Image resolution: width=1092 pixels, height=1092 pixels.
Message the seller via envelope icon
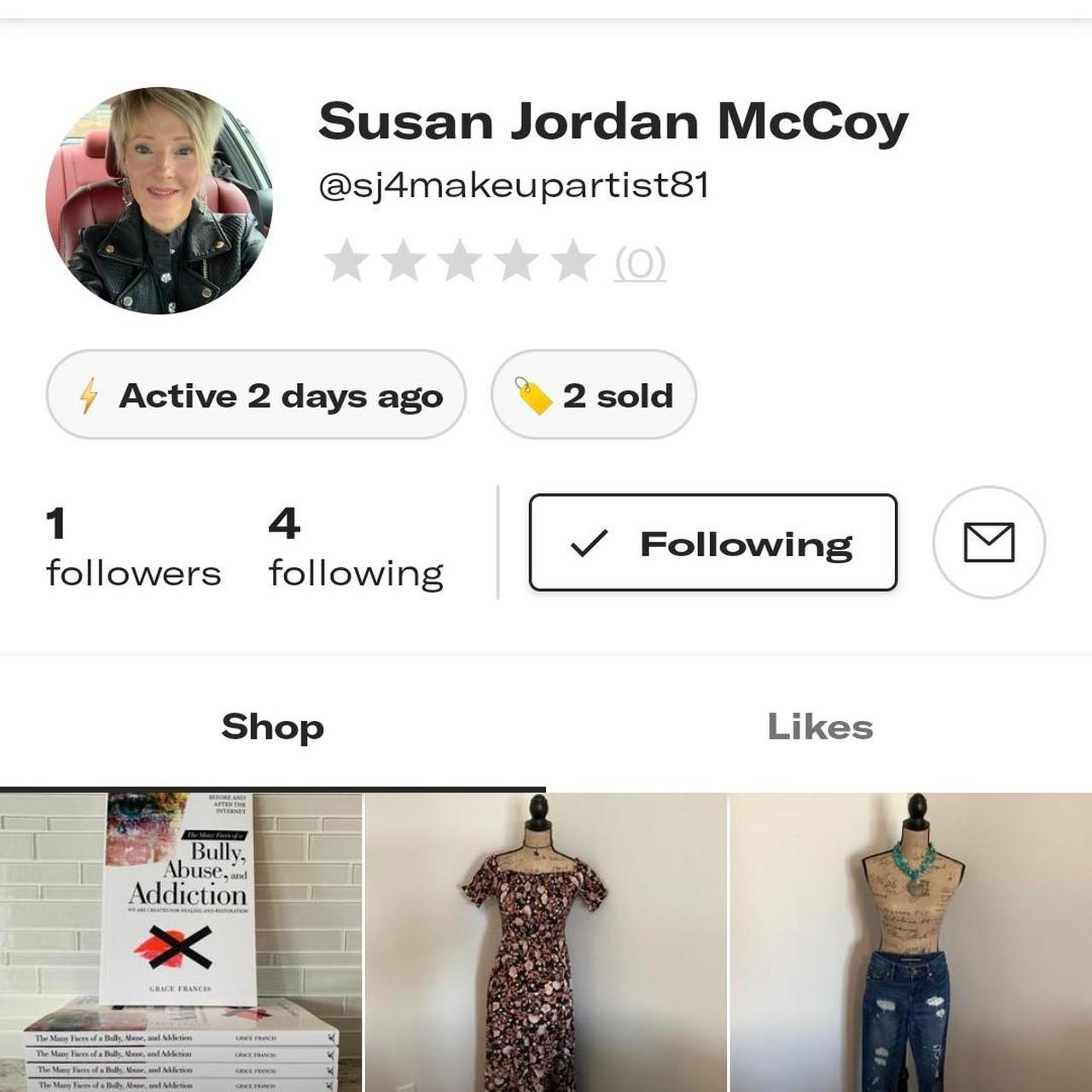[x=989, y=543]
